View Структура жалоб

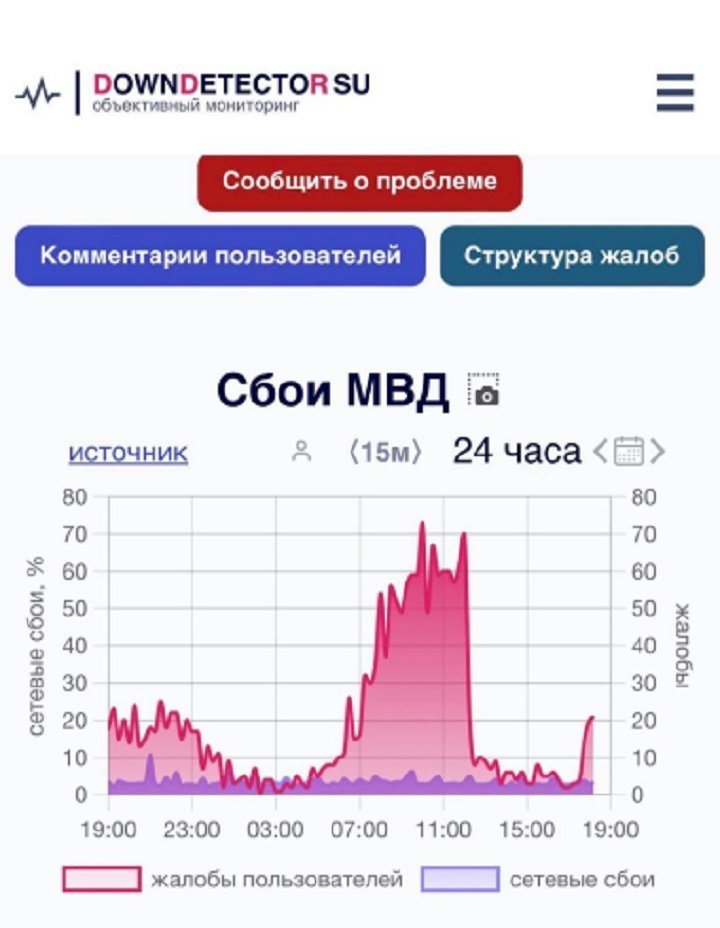click(x=571, y=255)
